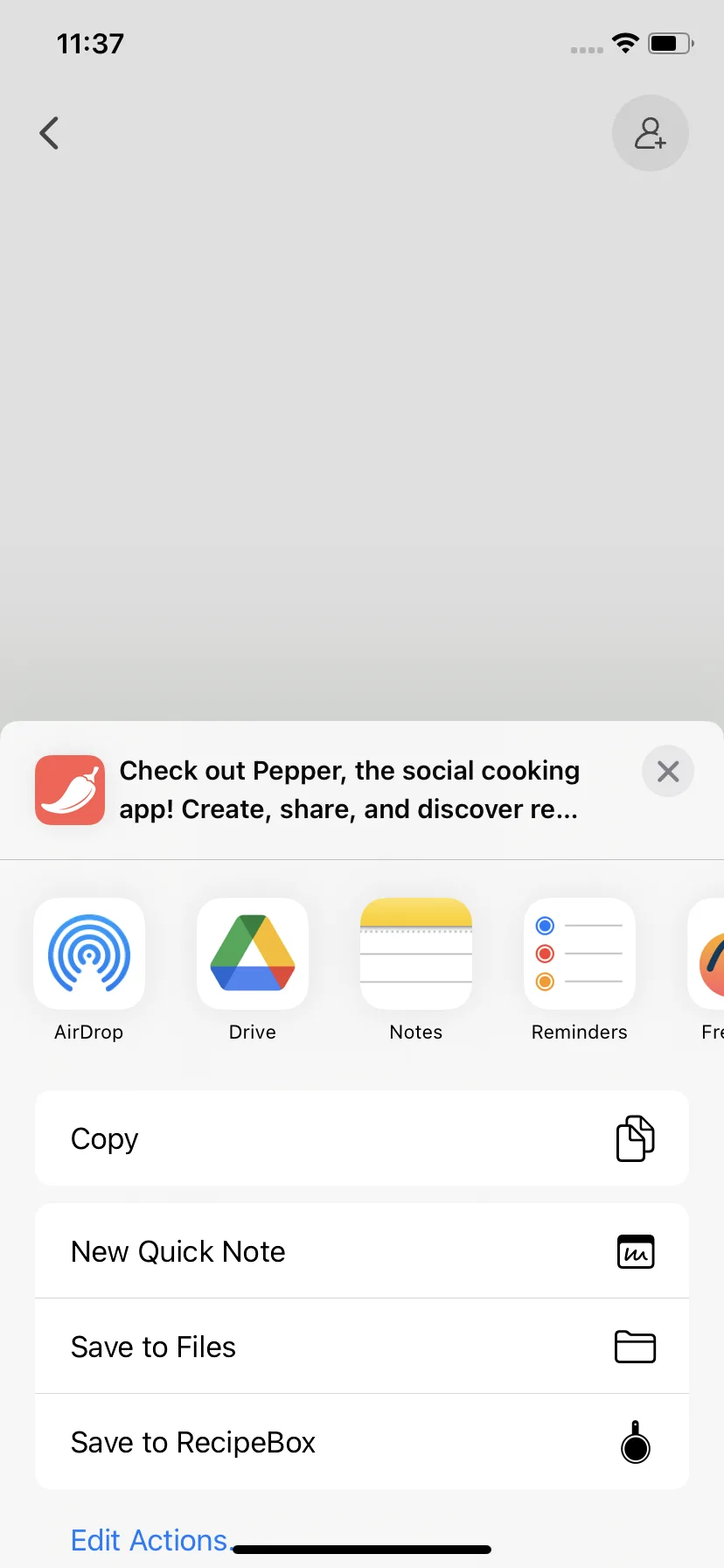Go back with the top arrow
Viewport: 724px width, 1568px height.
click(50, 133)
